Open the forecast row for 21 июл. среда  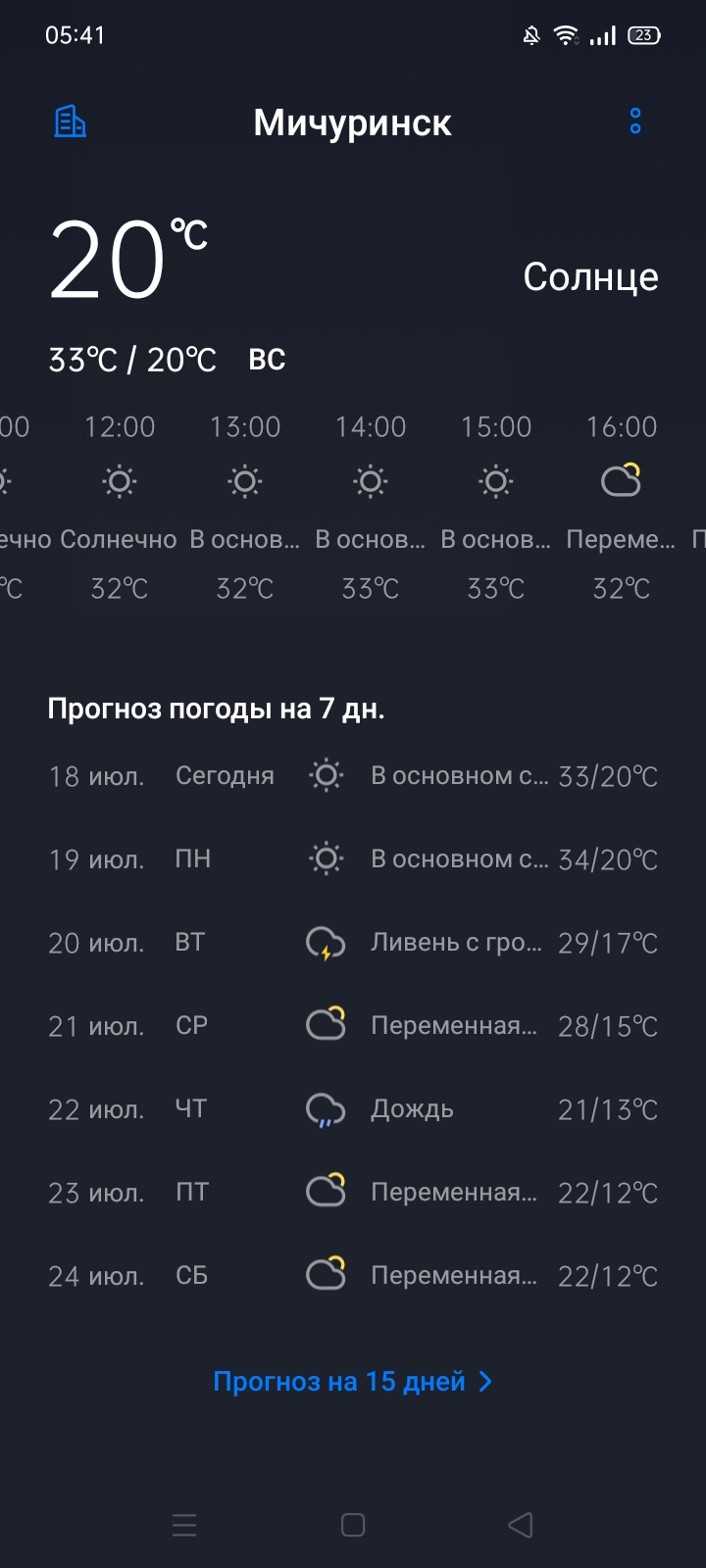click(353, 1025)
